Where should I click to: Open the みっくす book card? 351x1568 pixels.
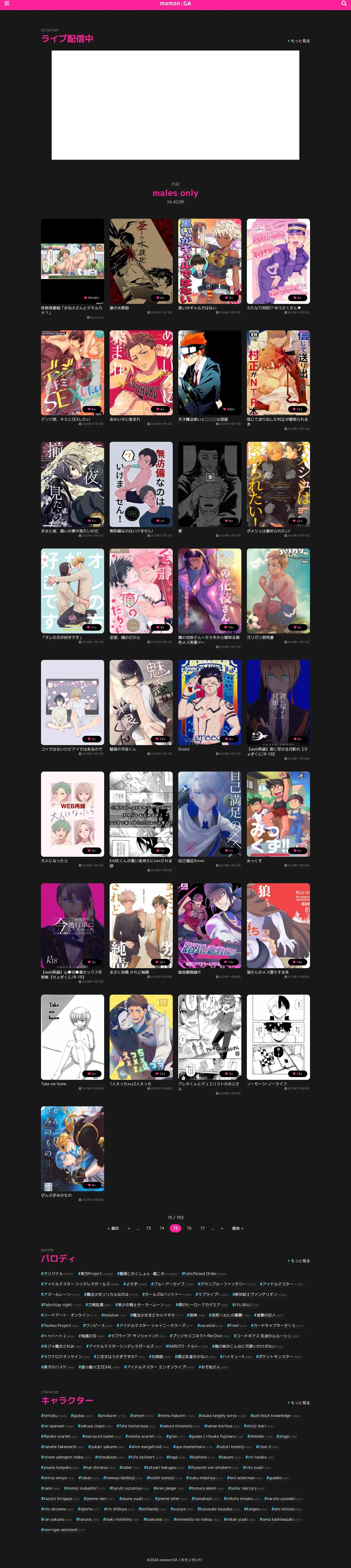pyautogui.click(x=278, y=814)
